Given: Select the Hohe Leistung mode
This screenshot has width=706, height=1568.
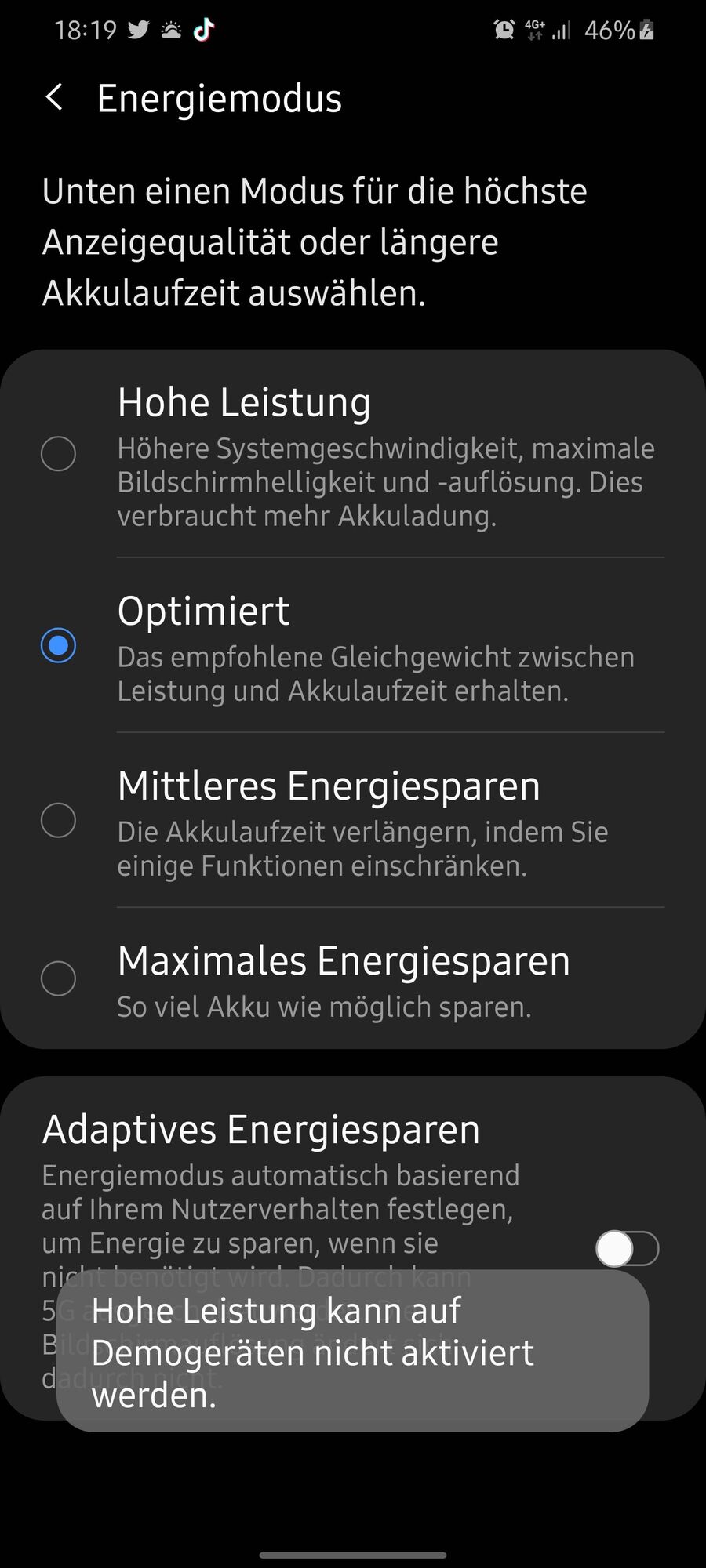Looking at the screenshot, I should tap(59, 454).
